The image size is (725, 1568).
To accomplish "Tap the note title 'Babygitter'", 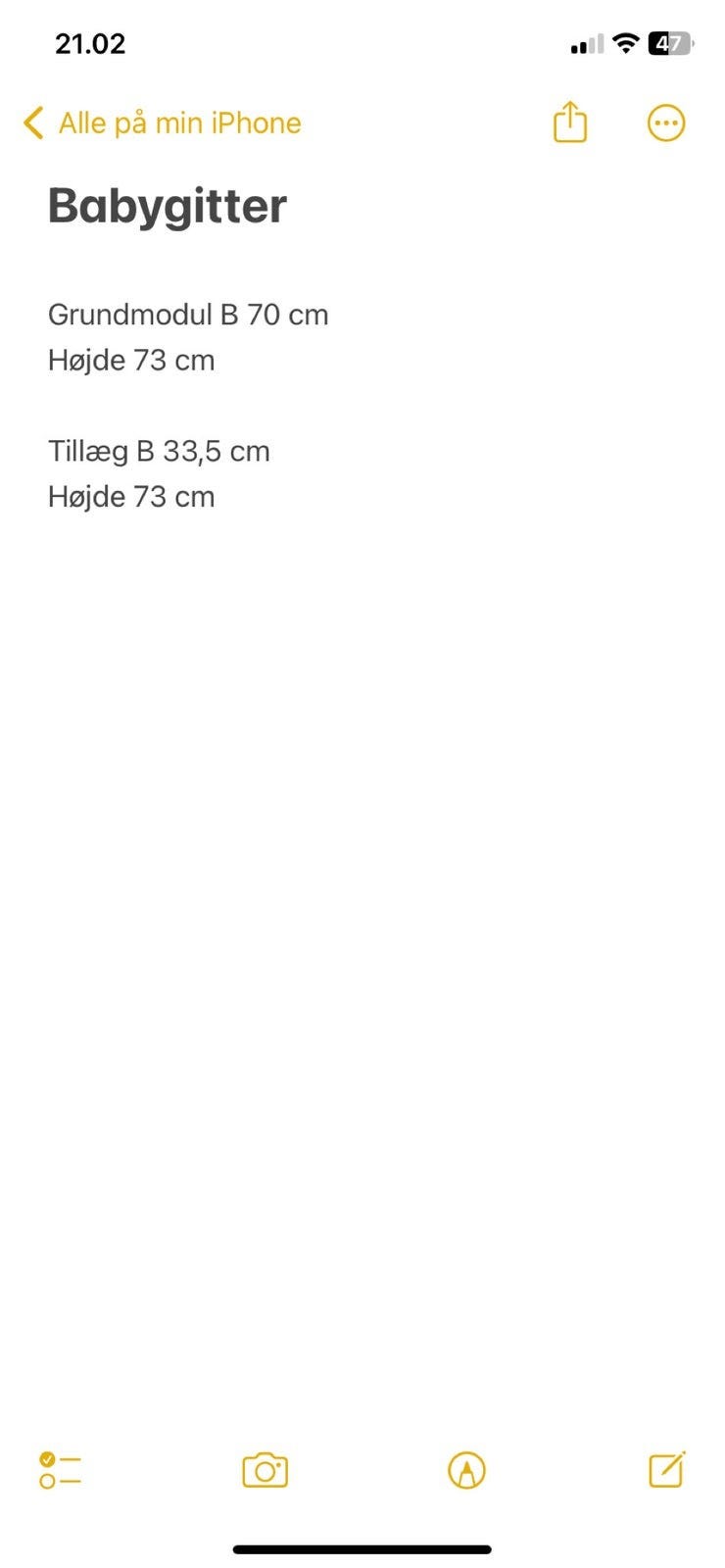I will 168,206.
